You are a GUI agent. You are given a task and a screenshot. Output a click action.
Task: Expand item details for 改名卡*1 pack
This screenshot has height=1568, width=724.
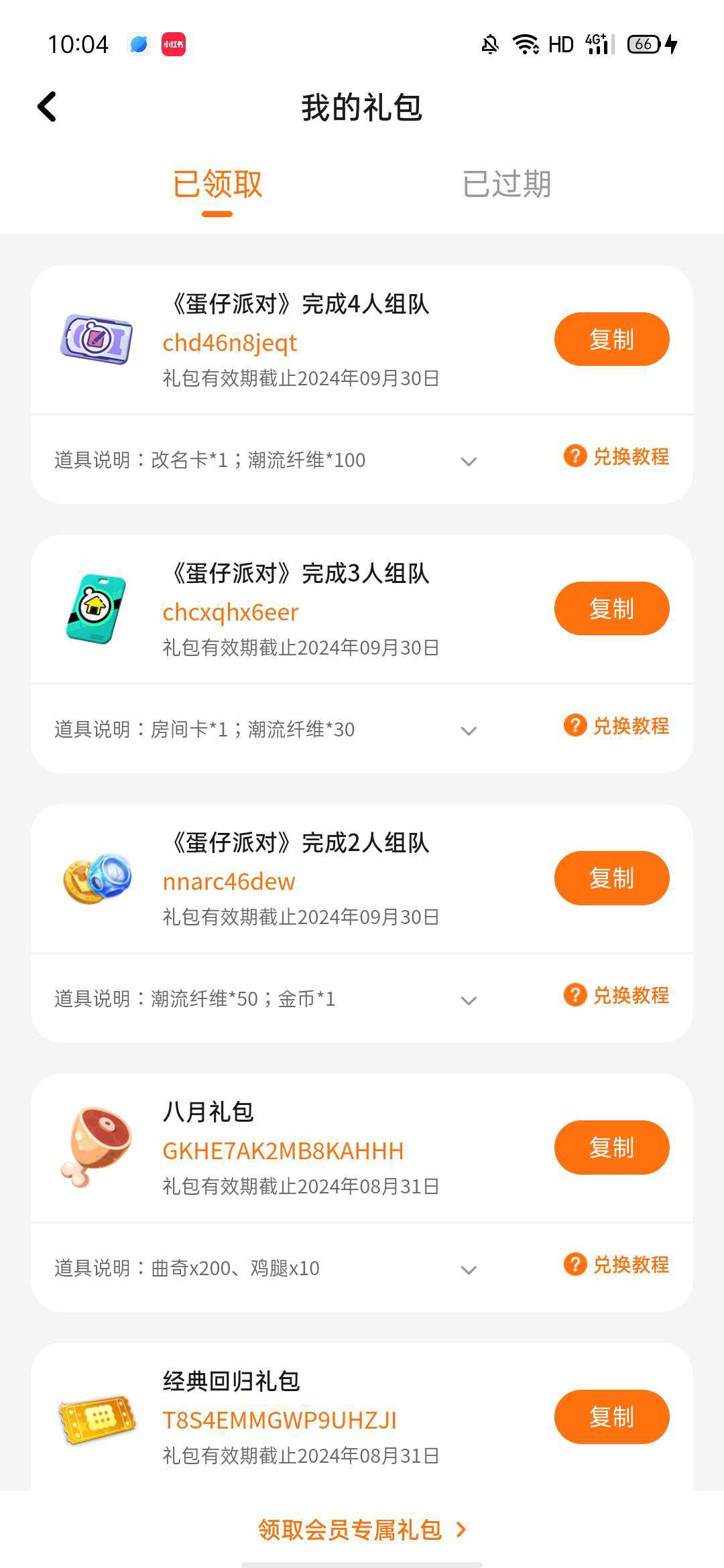469,461
